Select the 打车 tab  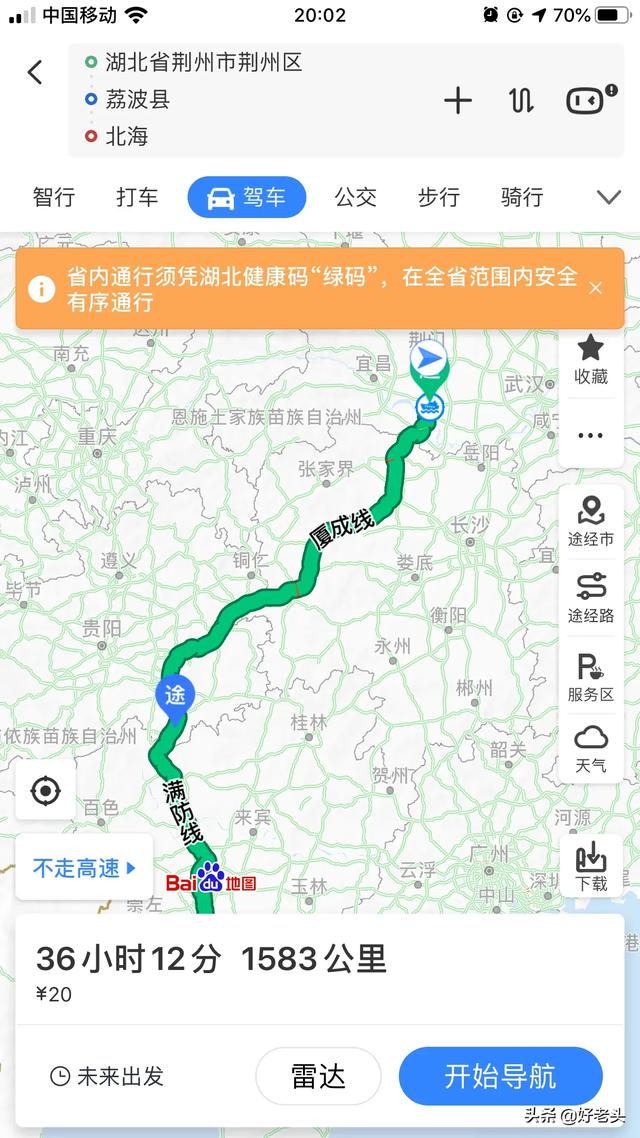pyautogui.click(x=137, y=197)
